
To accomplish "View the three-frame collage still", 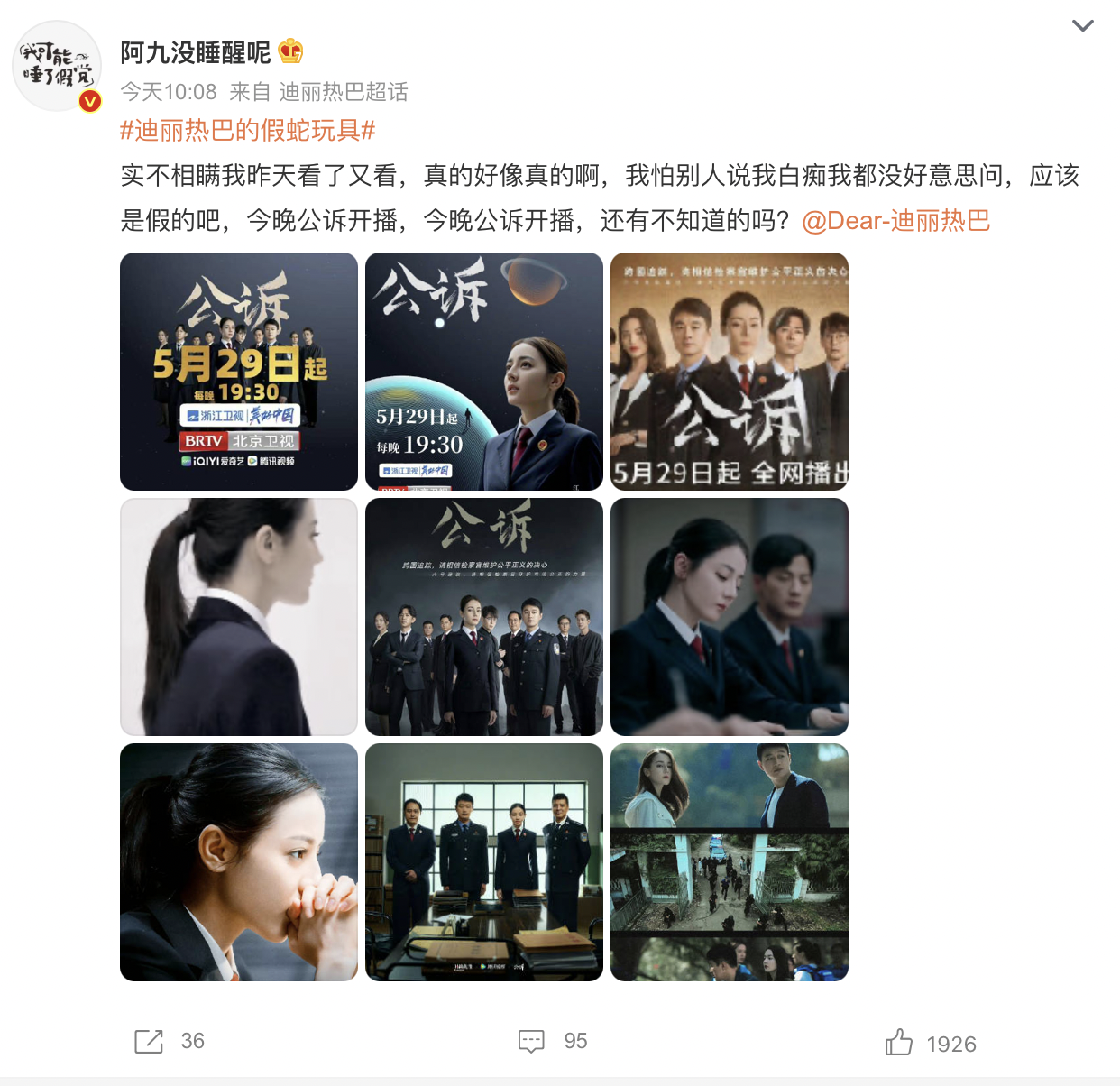I will tap(730, 862).
